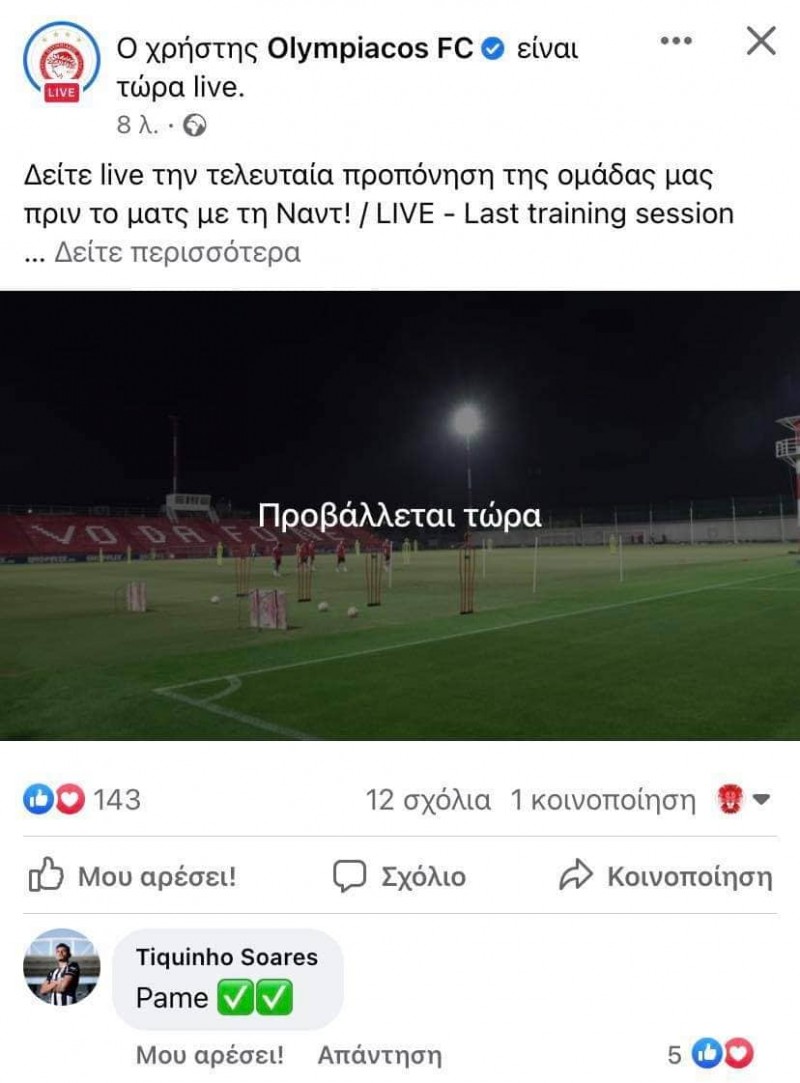Open Tiquinho Soares profile photo
The image size is (800, 1083).
(x=61, y=967)
